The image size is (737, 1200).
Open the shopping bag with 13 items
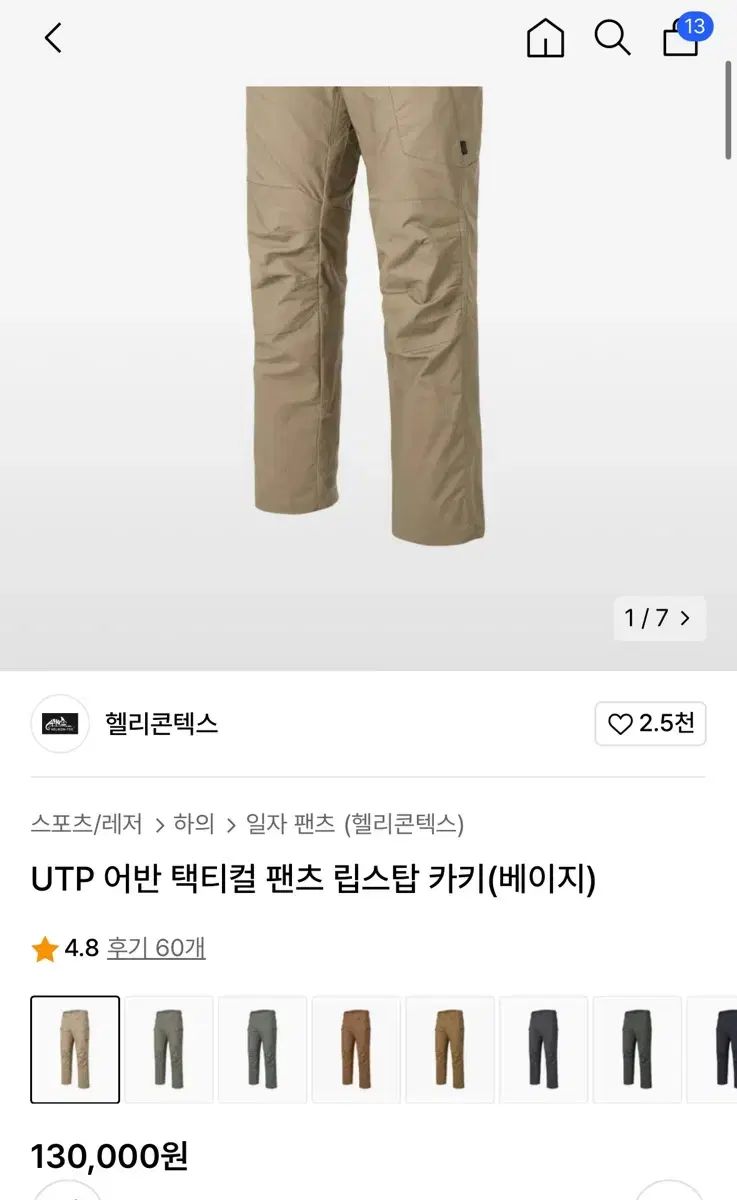pyautogui.click(x=681, y=38)
